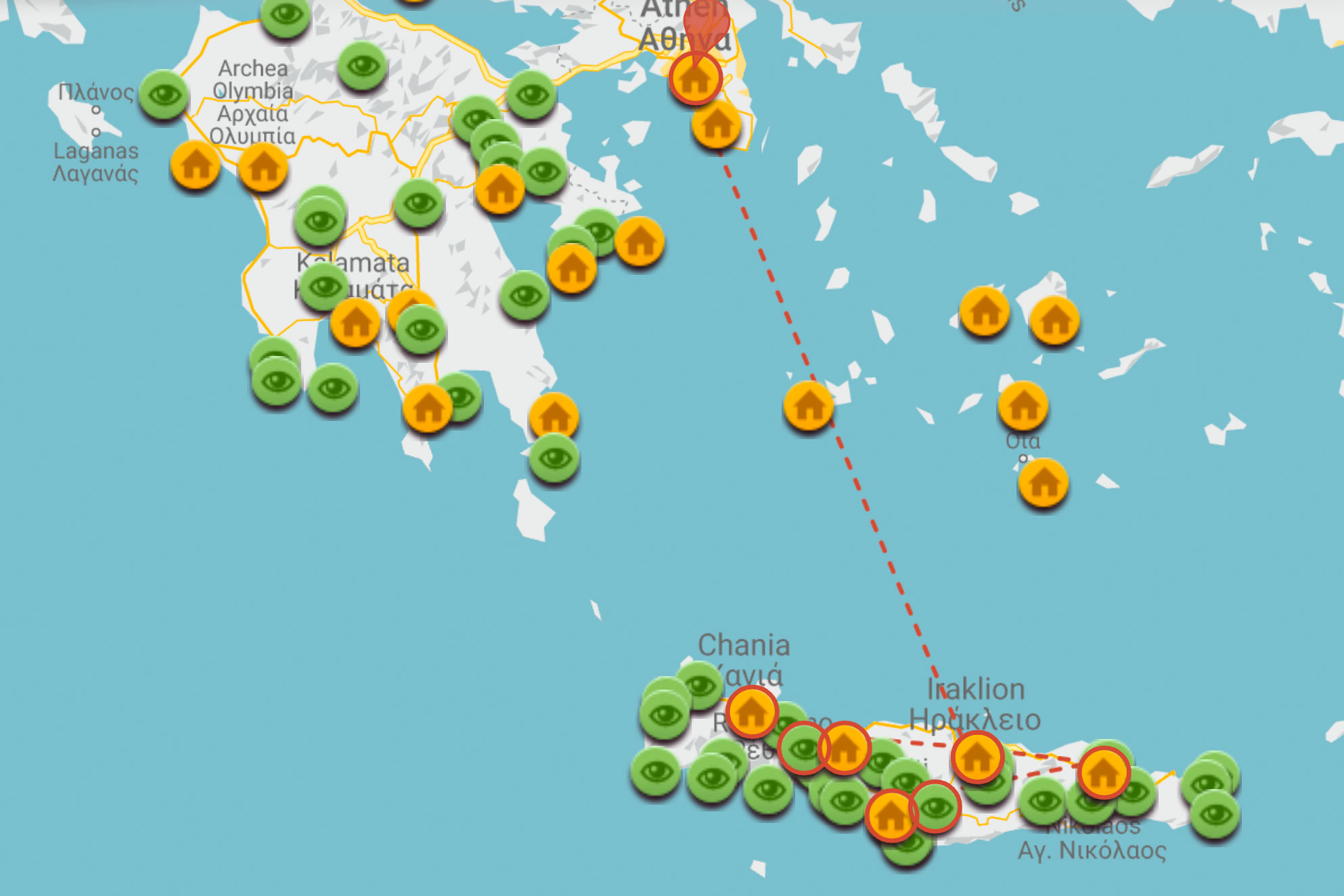Open the red-circled house marker under Athens pin

(x=695, y=79)
